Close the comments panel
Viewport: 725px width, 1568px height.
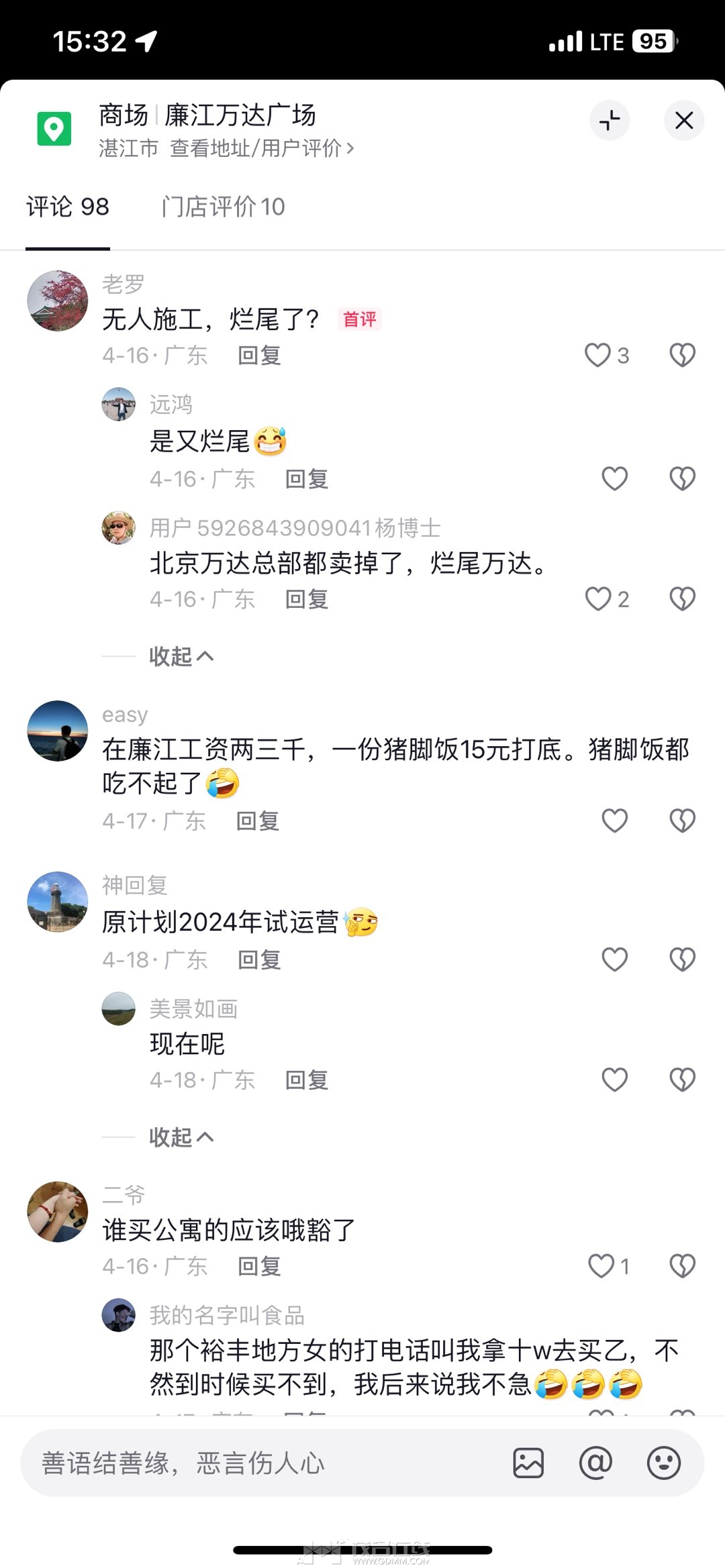(x=683, y=121)
